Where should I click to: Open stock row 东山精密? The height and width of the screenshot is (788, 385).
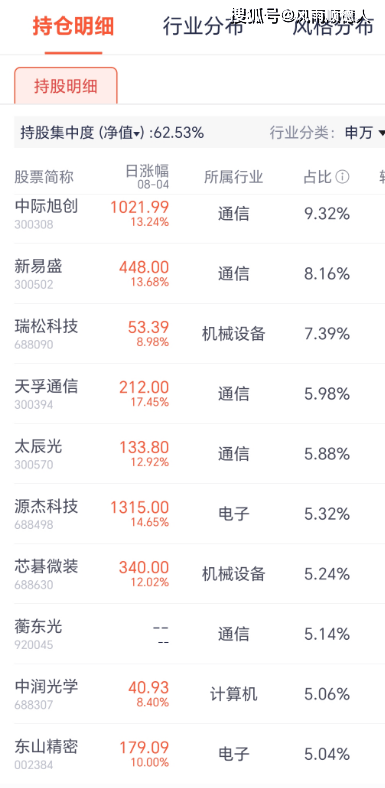[192, 754]
